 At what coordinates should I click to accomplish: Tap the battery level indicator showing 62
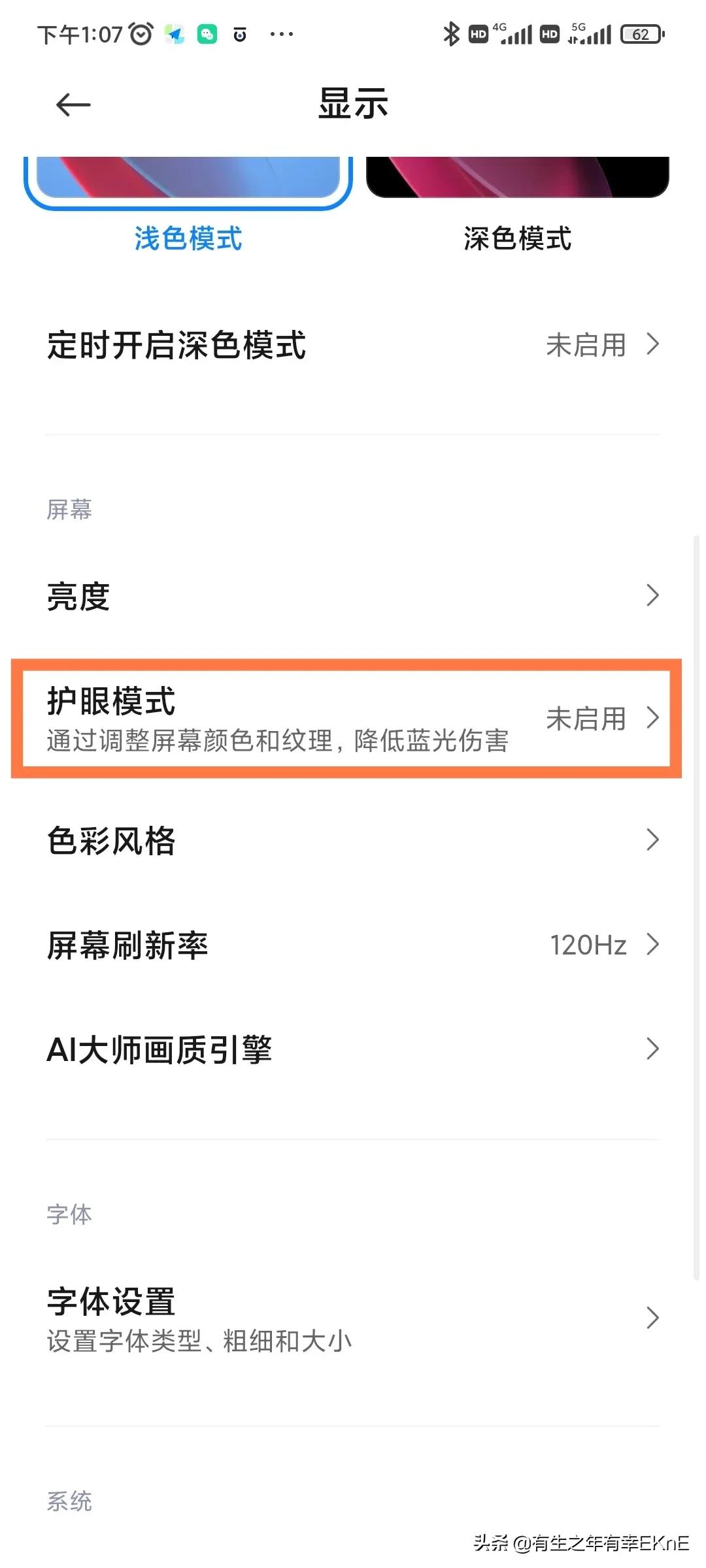[x=639, y=34]
